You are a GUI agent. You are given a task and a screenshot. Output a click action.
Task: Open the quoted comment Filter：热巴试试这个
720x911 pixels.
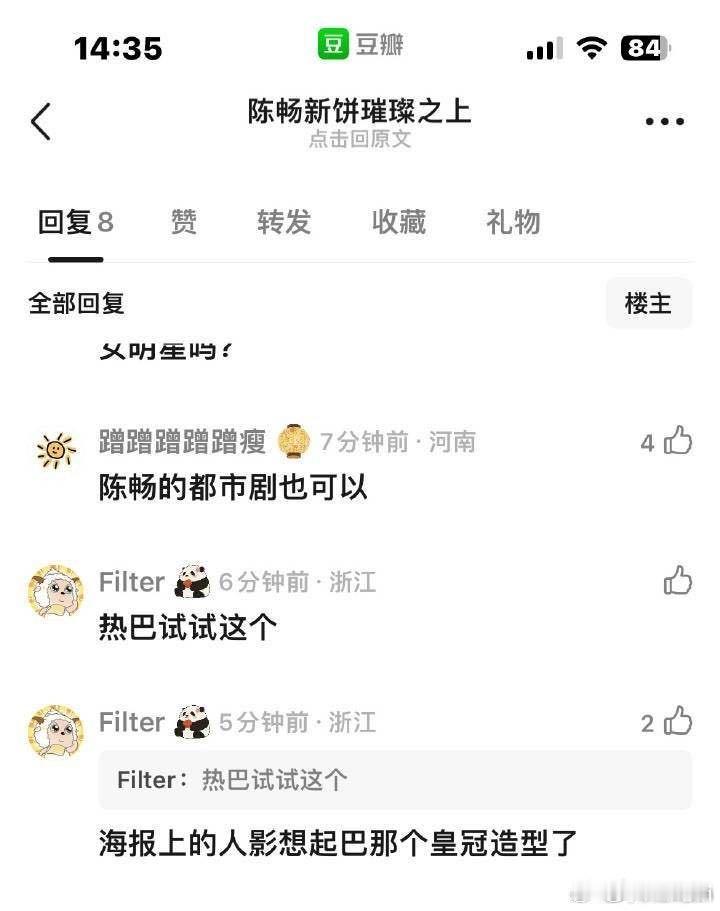394,780
